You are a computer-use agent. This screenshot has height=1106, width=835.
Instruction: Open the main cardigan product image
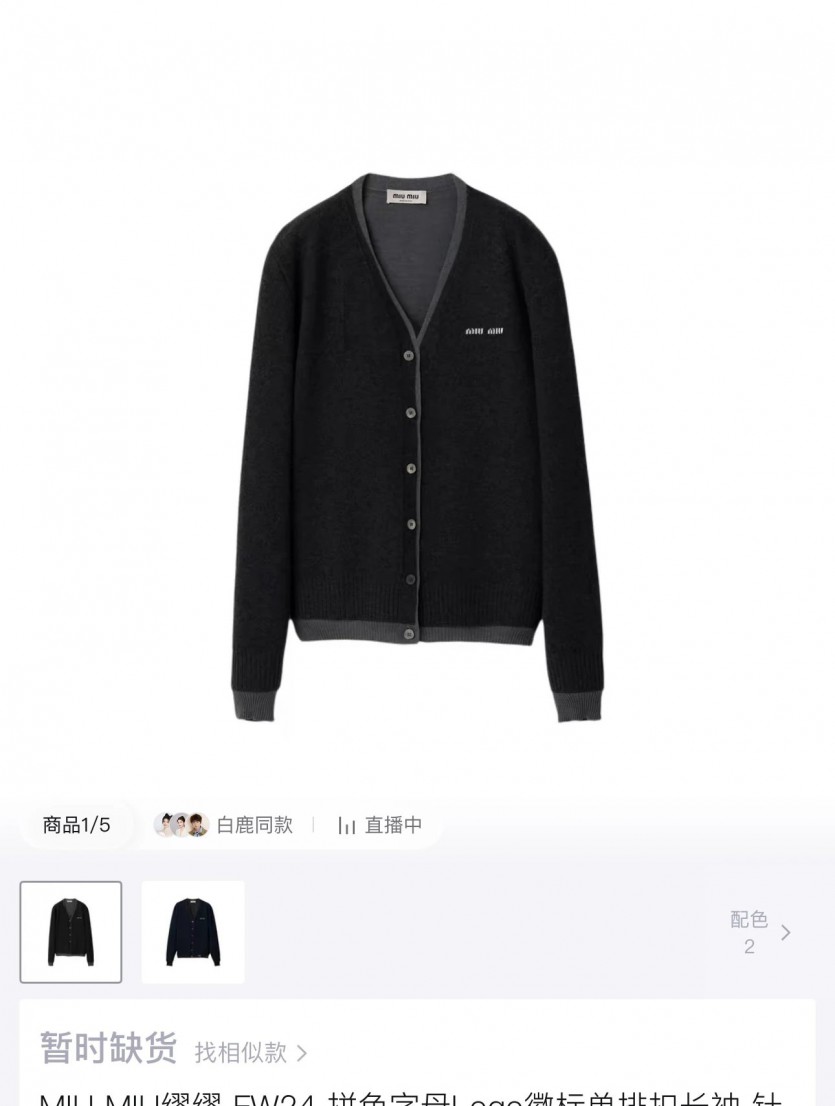[x=417, y=448]
